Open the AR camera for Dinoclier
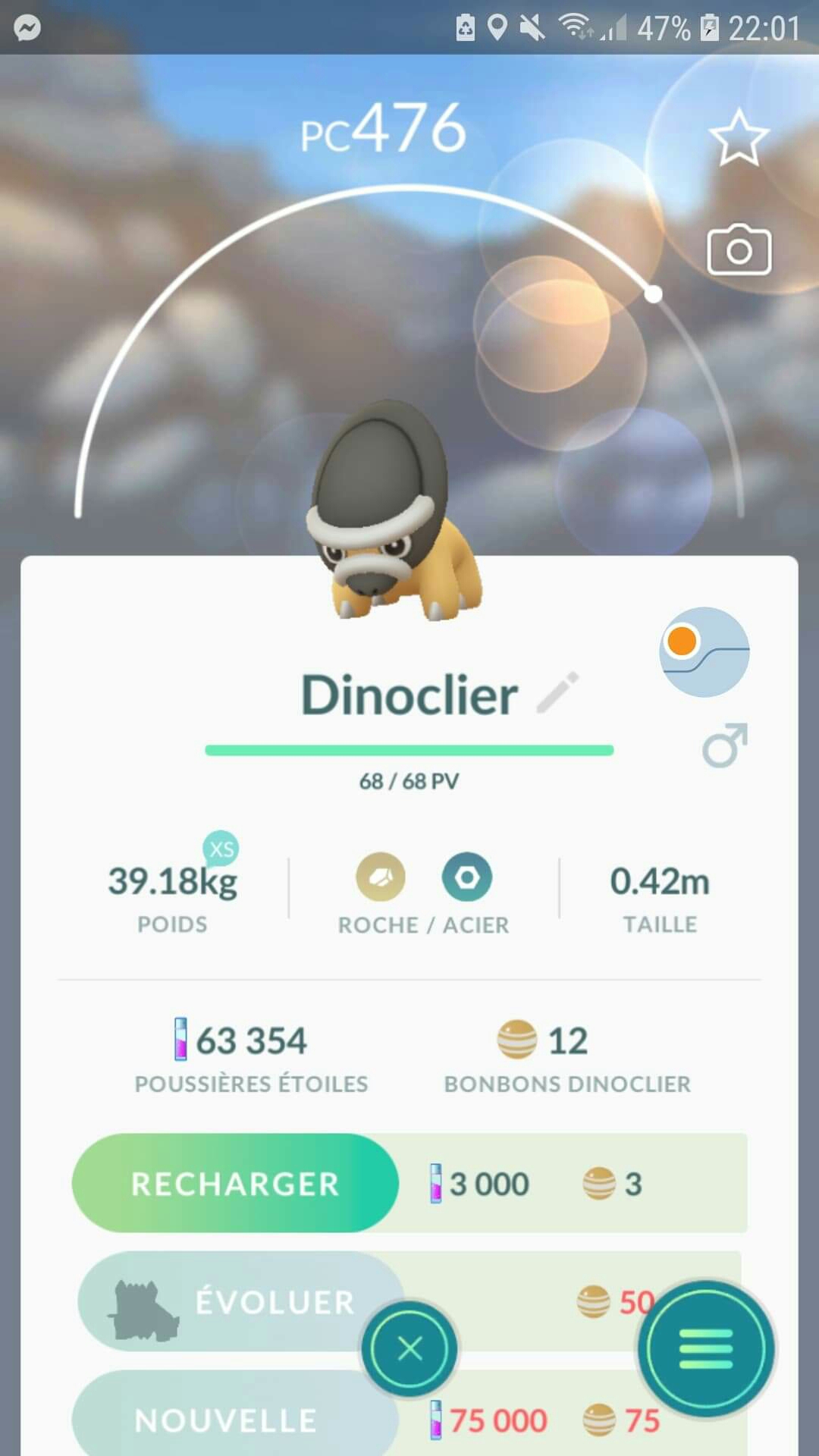 point(739,250)
